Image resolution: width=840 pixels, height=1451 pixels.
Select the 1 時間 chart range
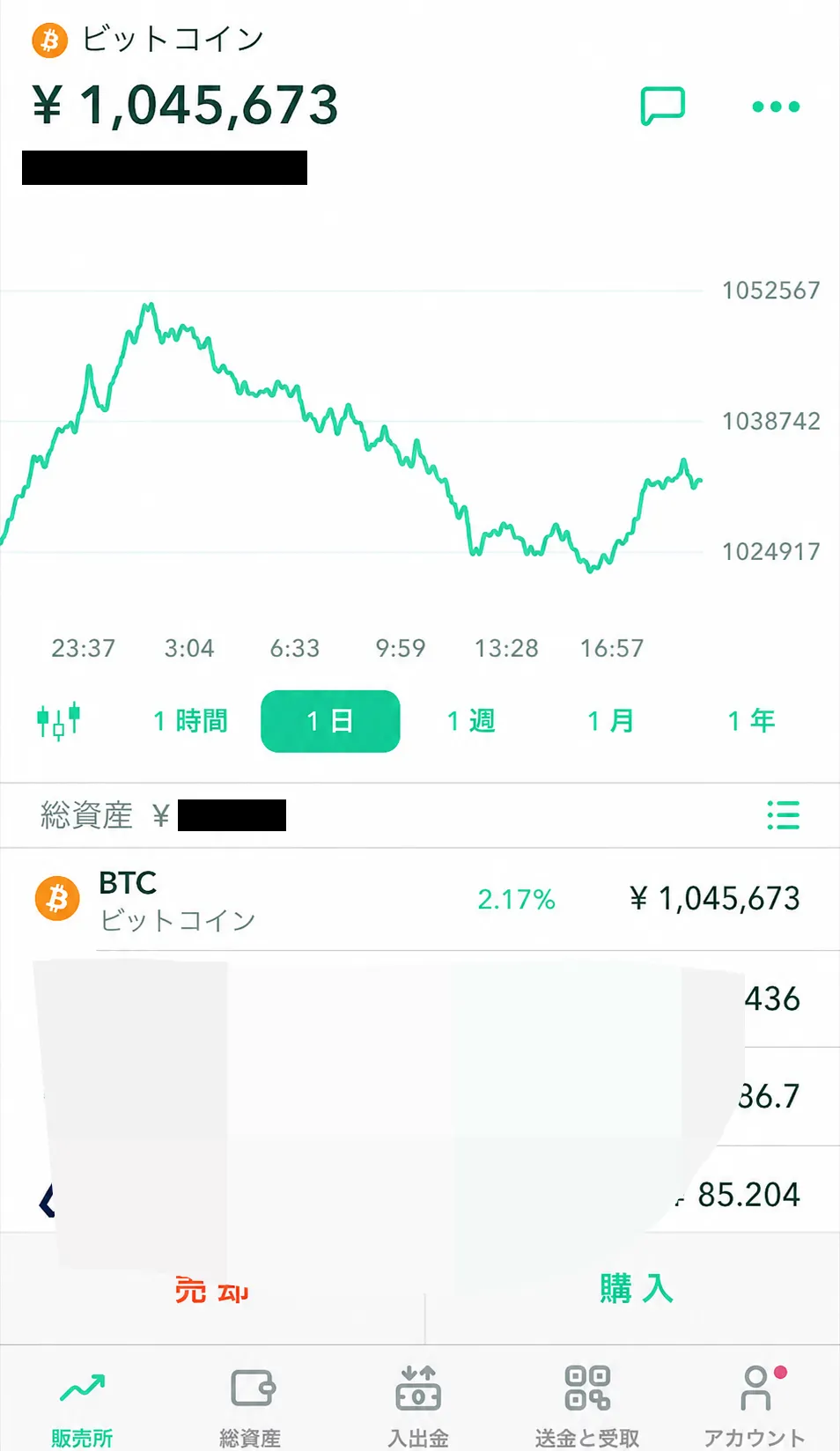click(190, 721)
